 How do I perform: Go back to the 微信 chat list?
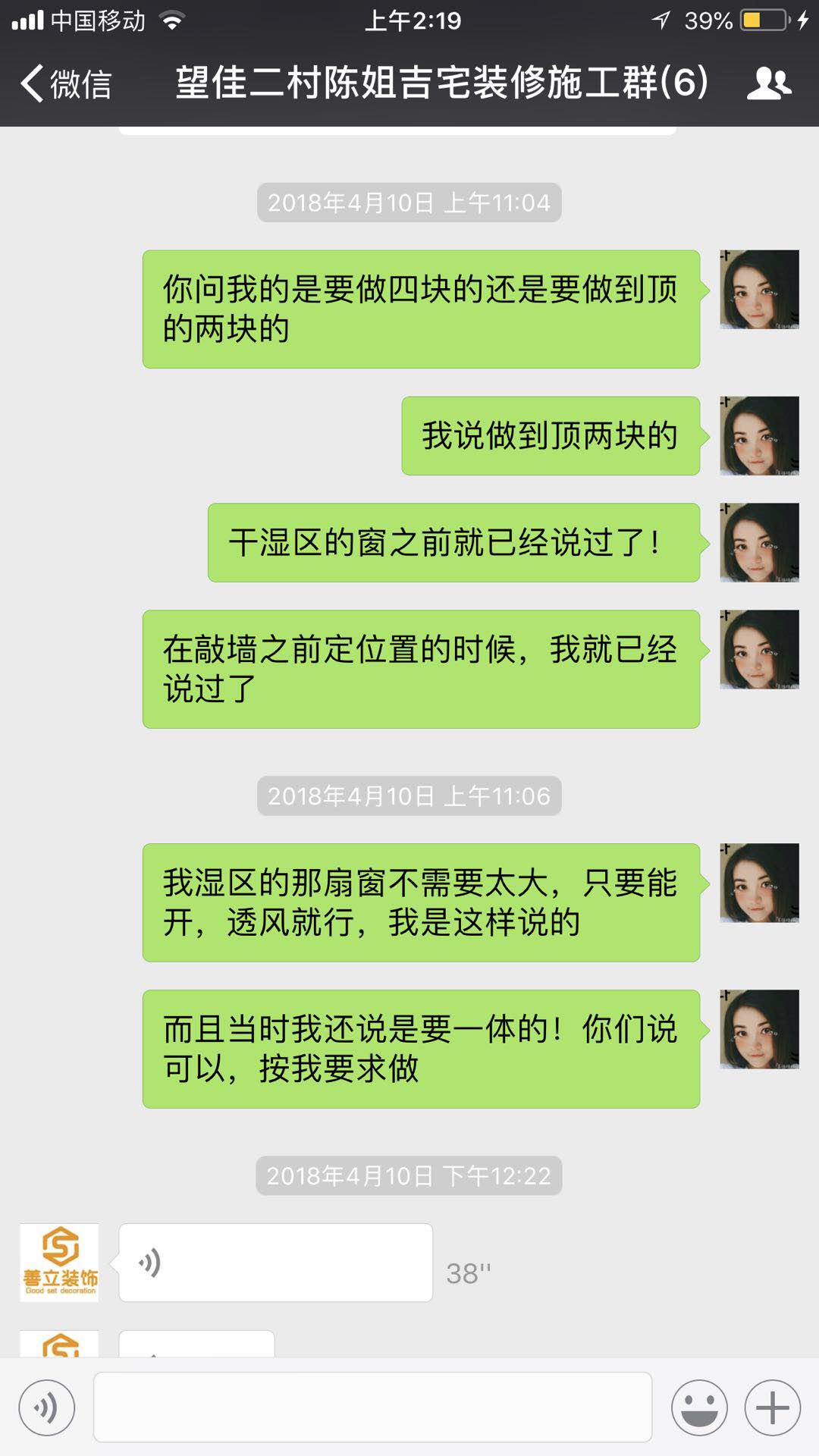65,83
